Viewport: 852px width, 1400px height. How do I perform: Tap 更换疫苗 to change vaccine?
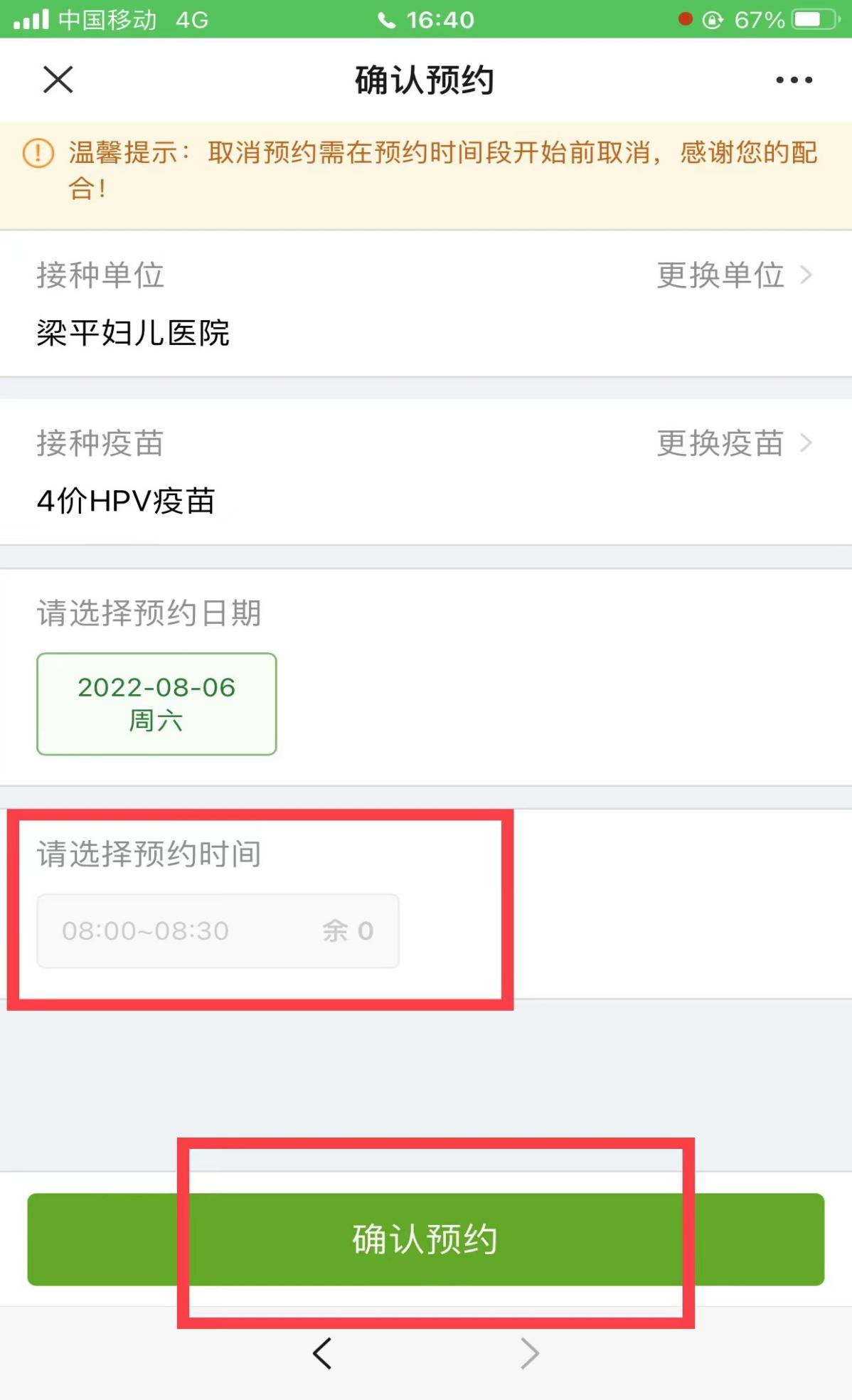733,443
